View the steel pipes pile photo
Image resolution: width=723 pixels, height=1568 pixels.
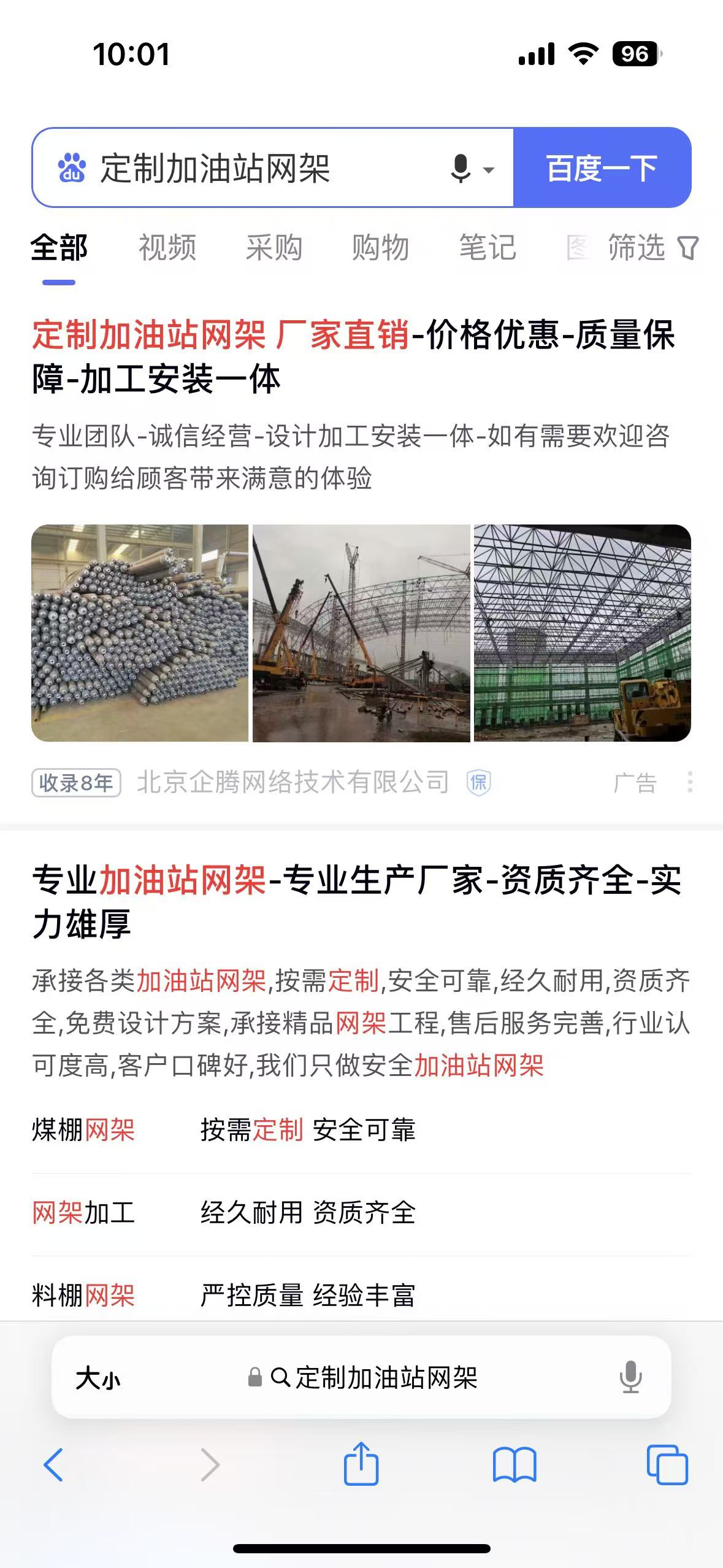pyautogui.click(x=140, y=632)
